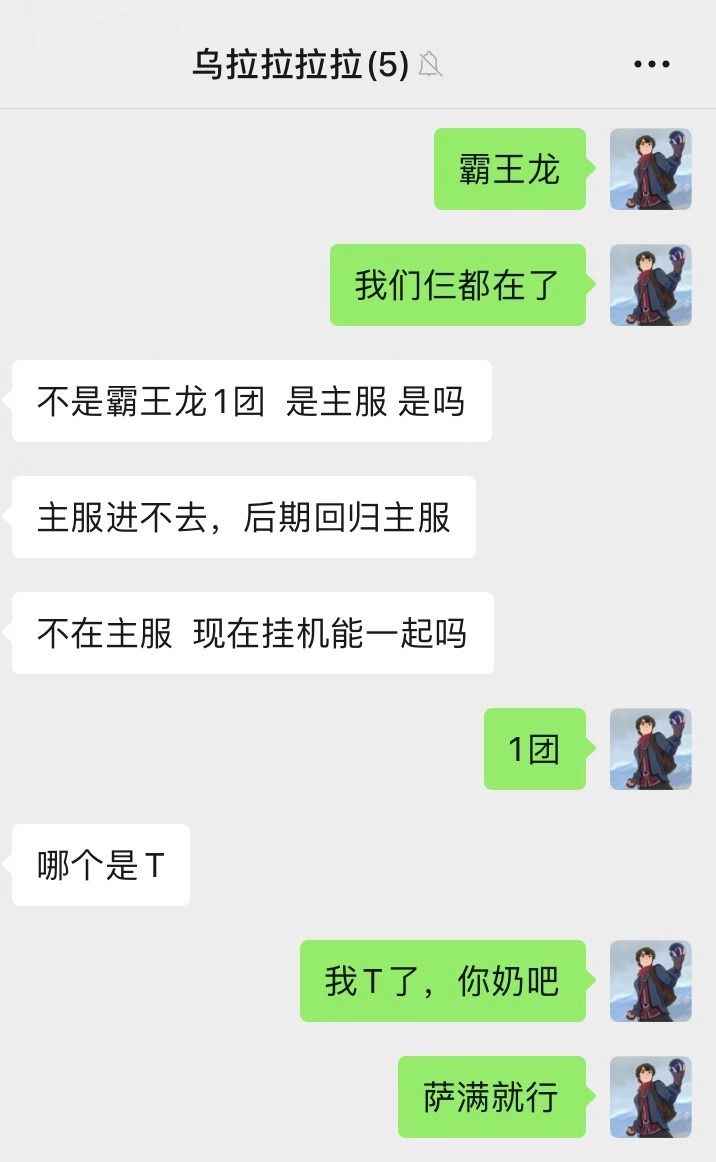
Task: Open sender's avatar beside 霸王龙 message
Action: pyautogui.click(x=651, y=169)
